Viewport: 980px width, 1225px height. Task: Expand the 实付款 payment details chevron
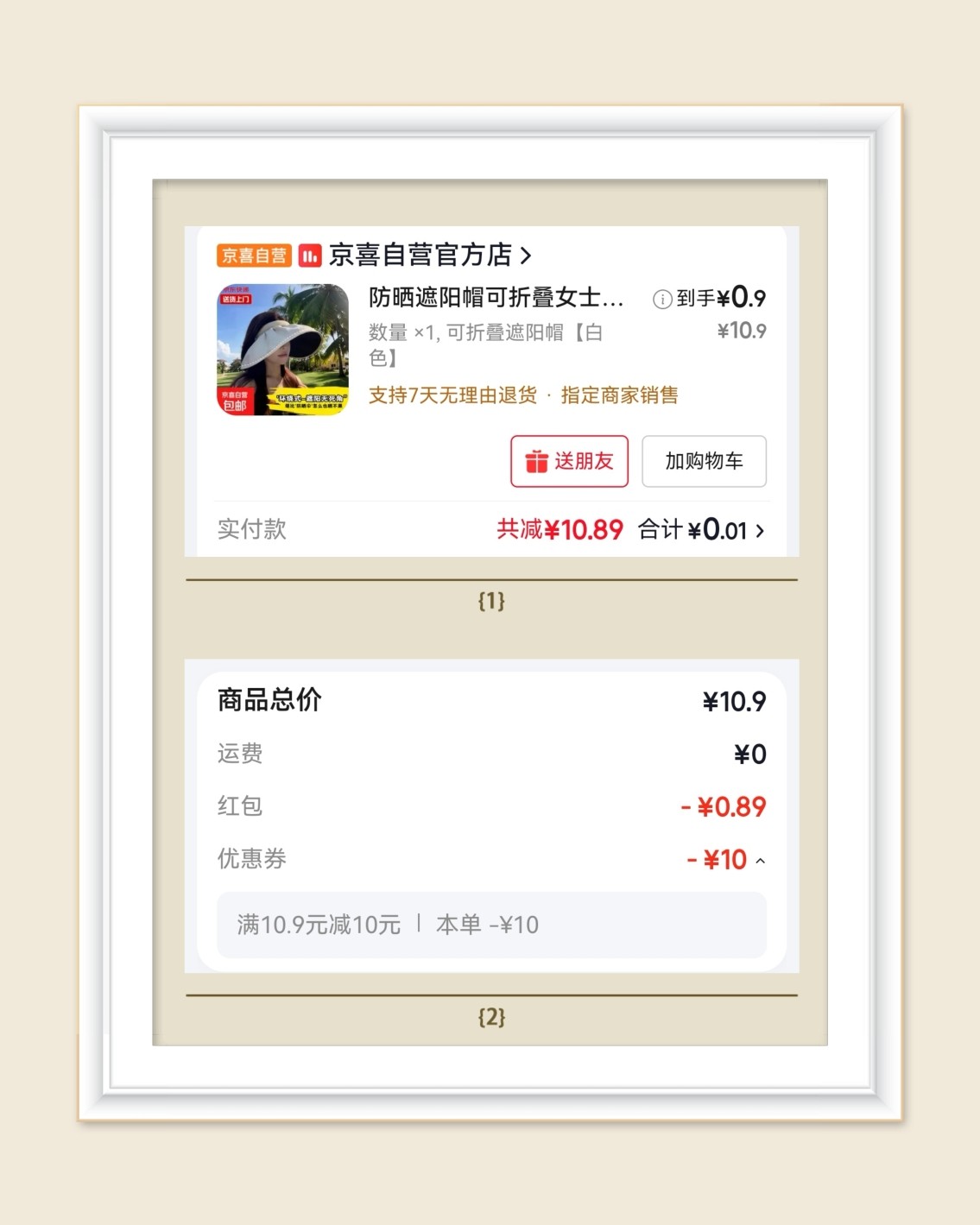(x=760, y=530)
